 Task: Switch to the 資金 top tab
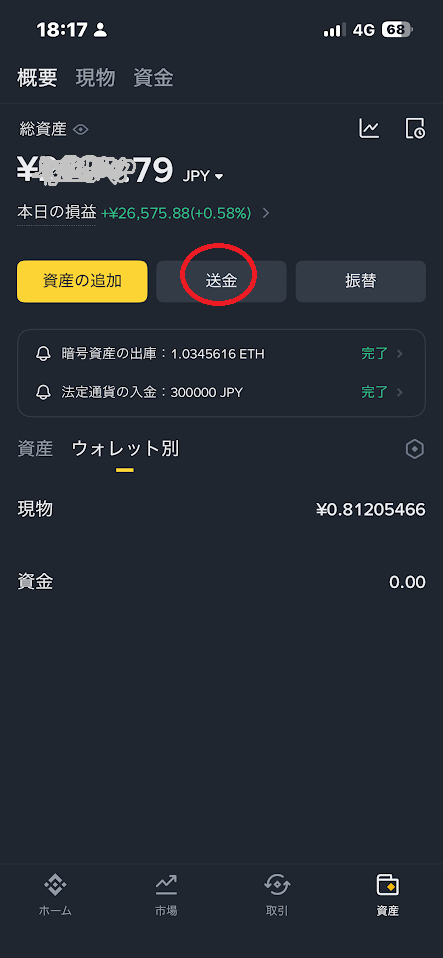click(x=153, y=78)
